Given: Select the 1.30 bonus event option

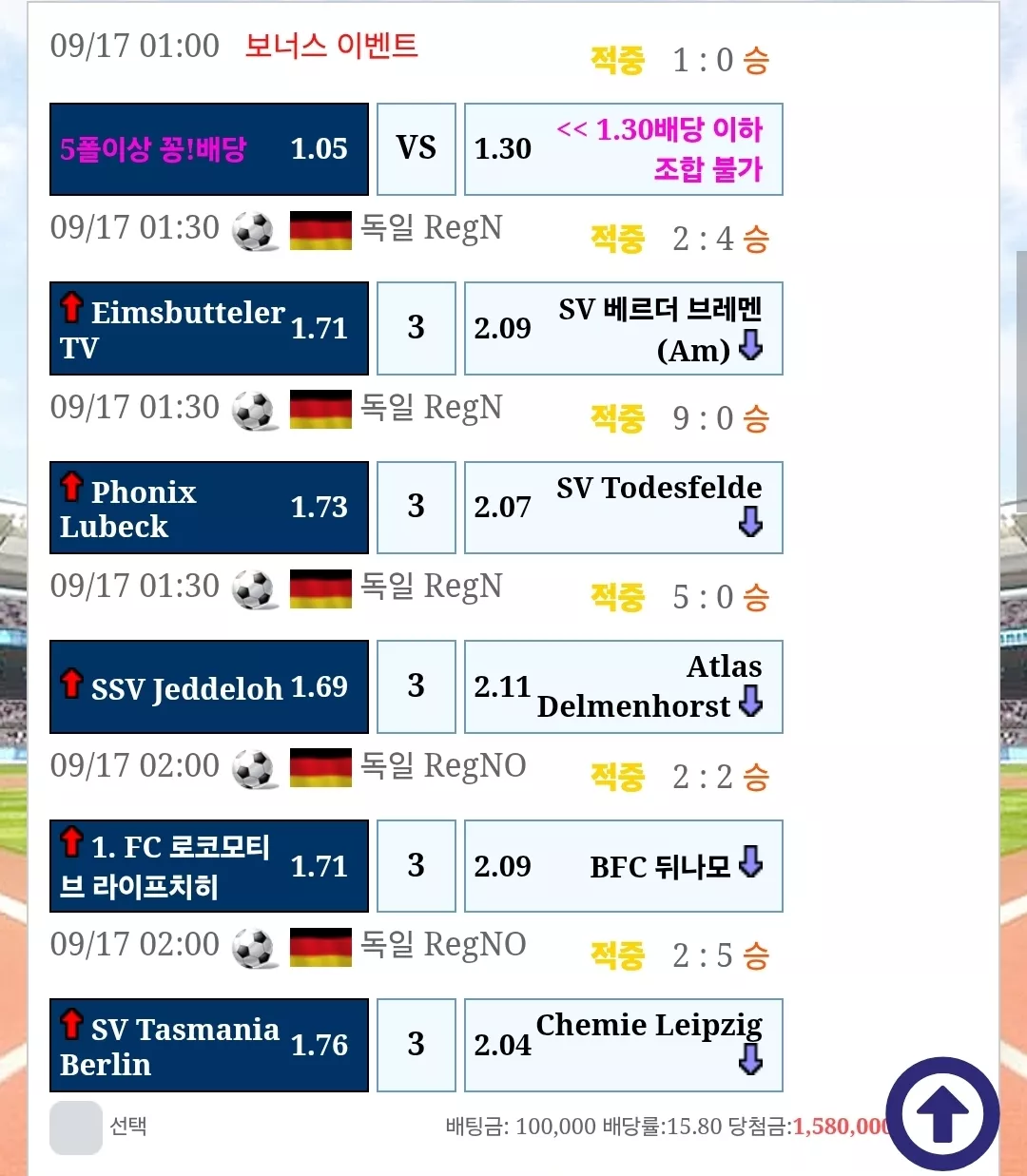Looking at the screenshot, I should coord(624,149).
